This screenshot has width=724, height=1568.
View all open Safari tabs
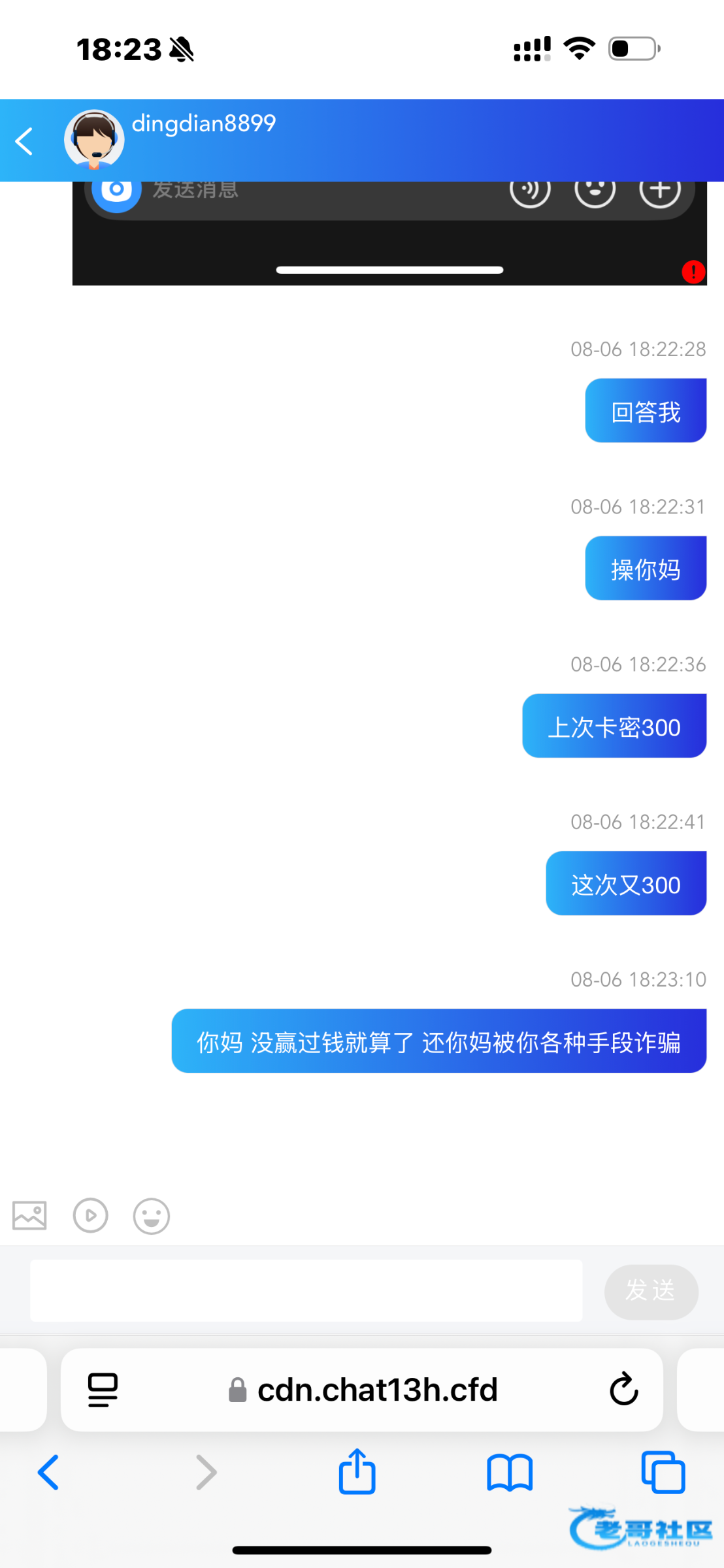click(x=663, y=1473)
